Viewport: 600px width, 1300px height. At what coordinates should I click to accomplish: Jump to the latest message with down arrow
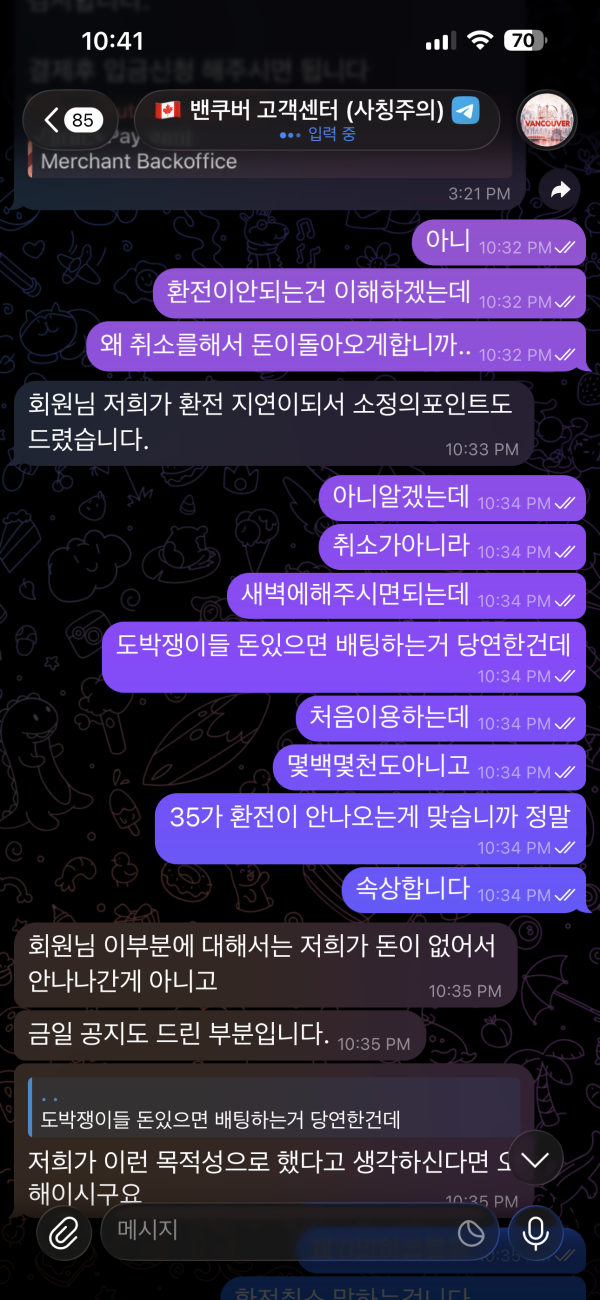click(x=536, y=1158)
